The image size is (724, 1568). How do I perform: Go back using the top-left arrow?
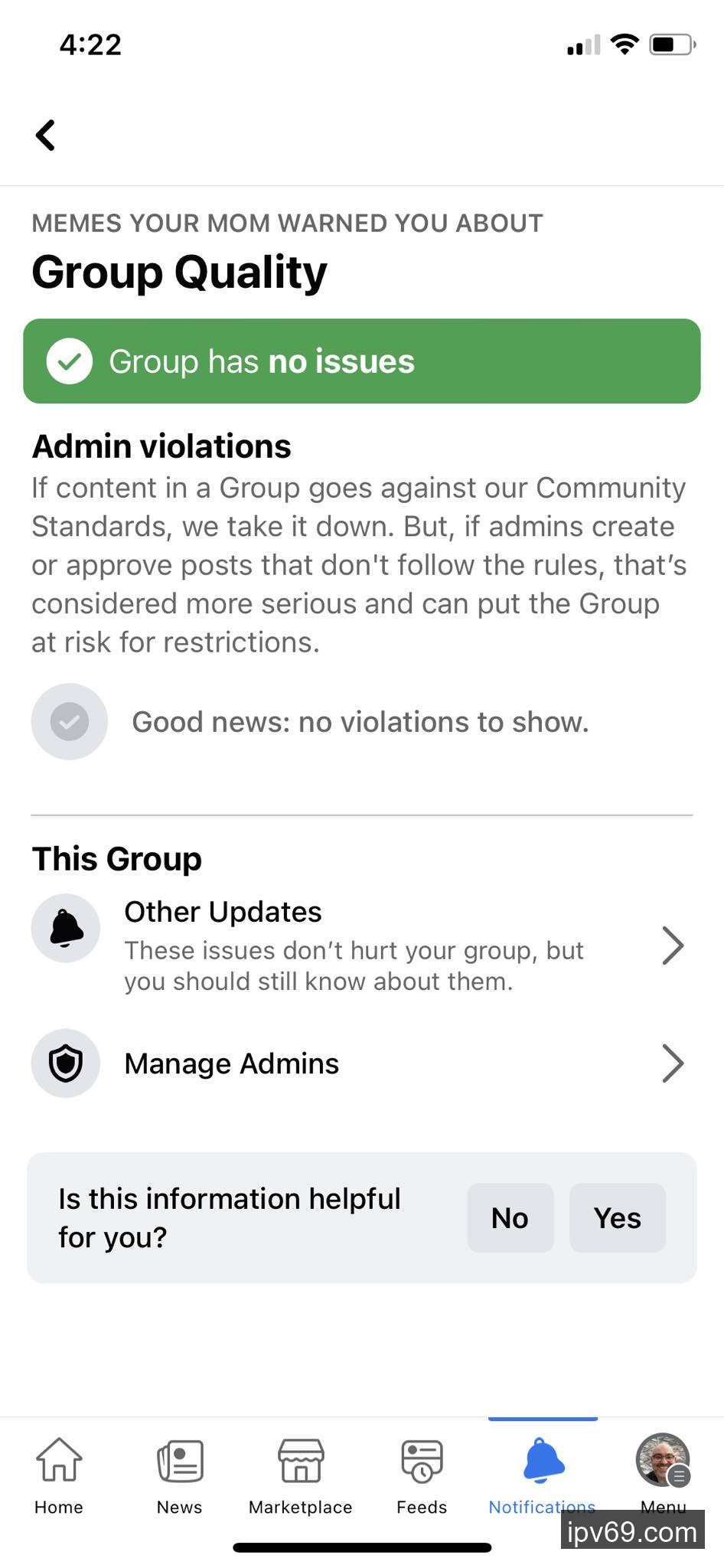point(46,136)
